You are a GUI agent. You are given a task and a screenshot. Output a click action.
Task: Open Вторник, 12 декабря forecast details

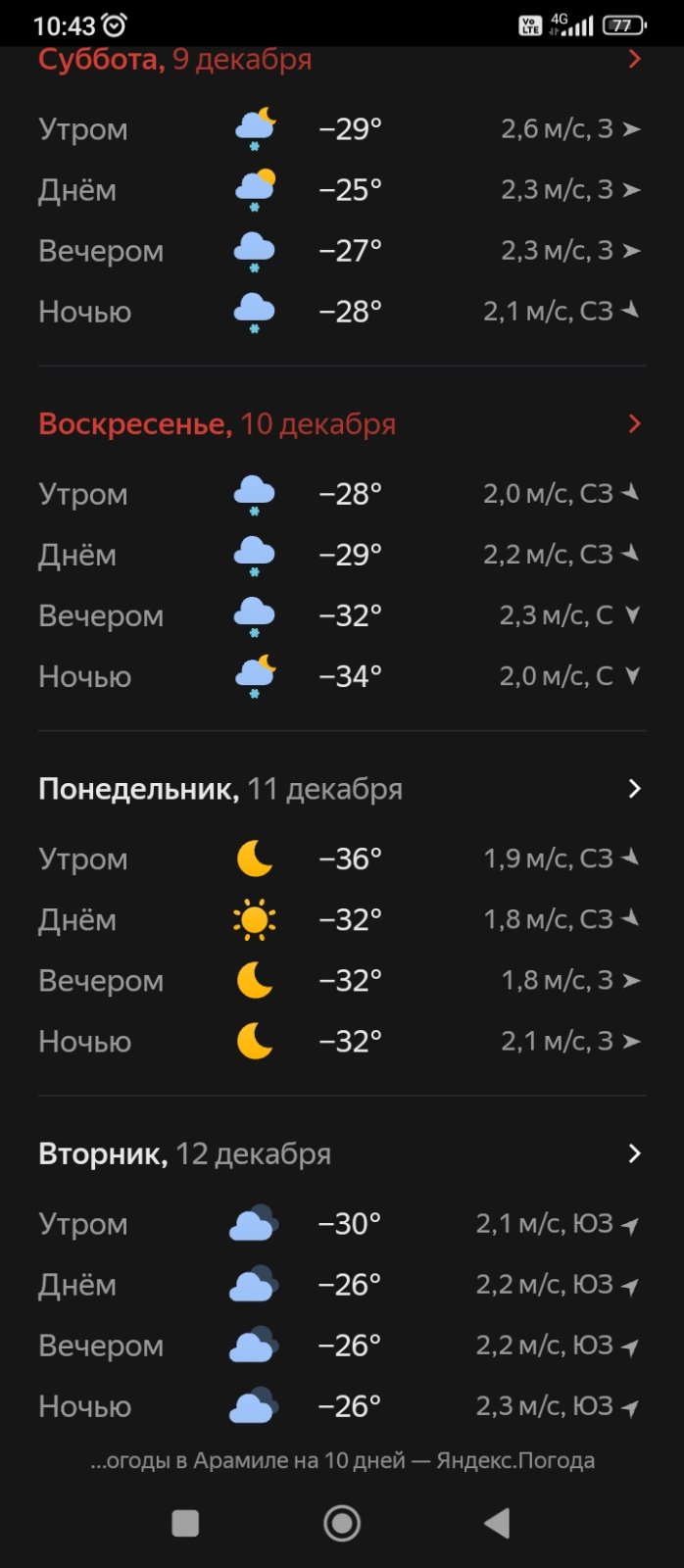point(184,1153)
